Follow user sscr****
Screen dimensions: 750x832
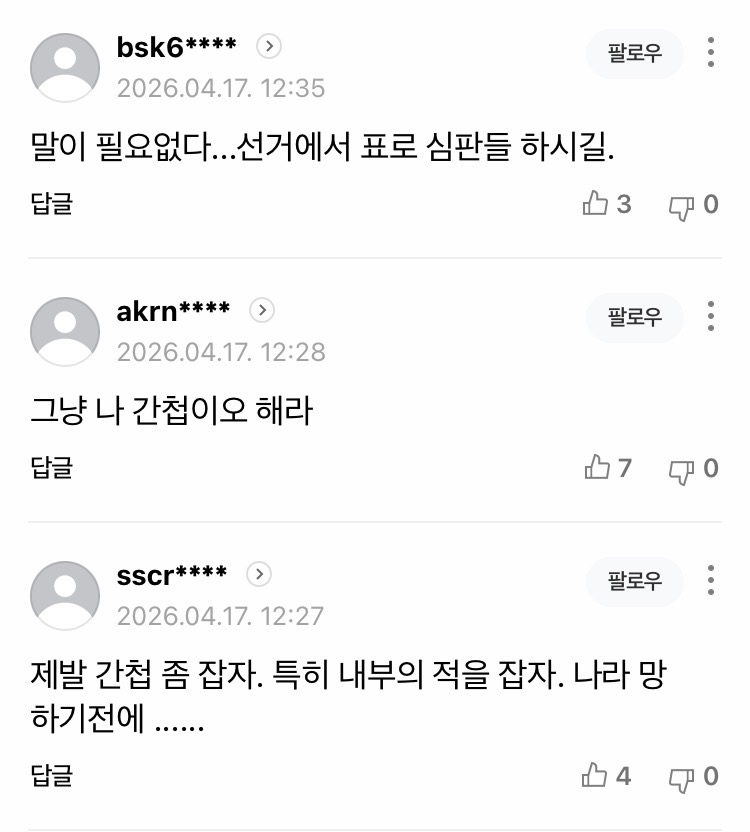click(634, 581)
